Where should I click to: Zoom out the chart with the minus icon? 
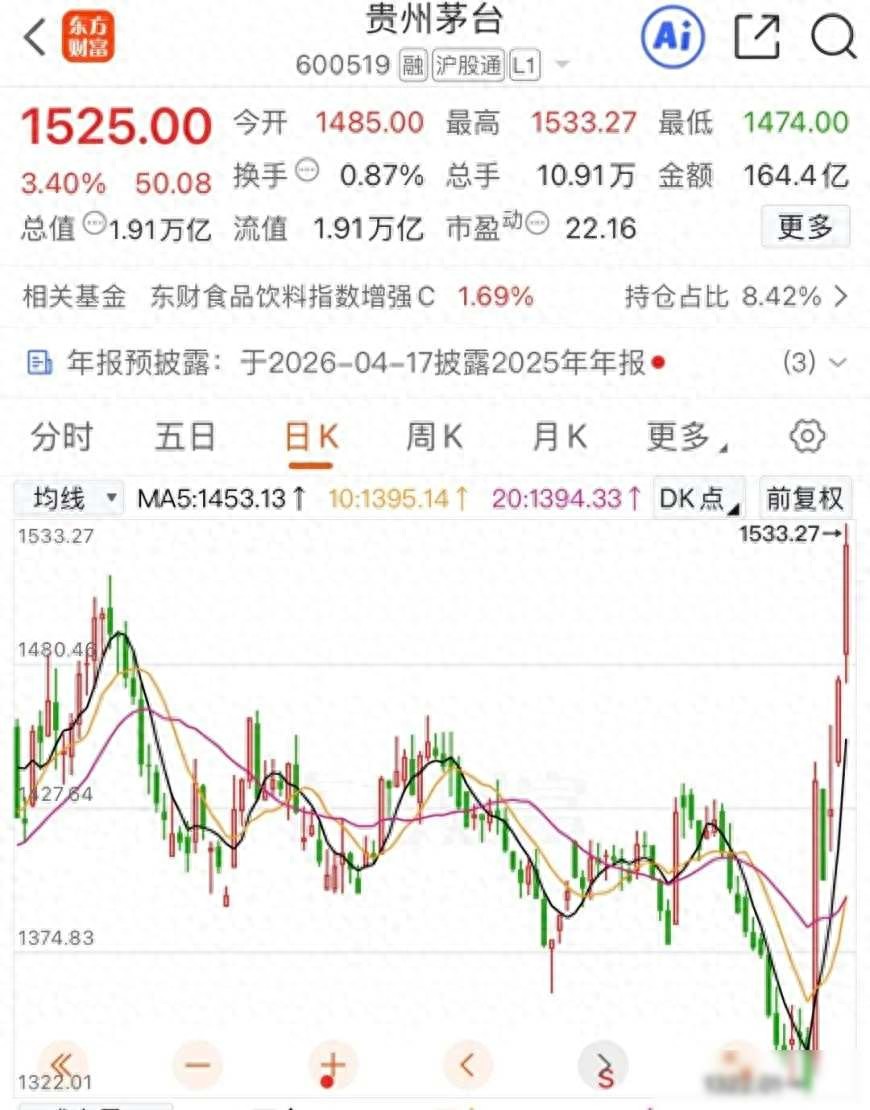(x=197, y=1065)
